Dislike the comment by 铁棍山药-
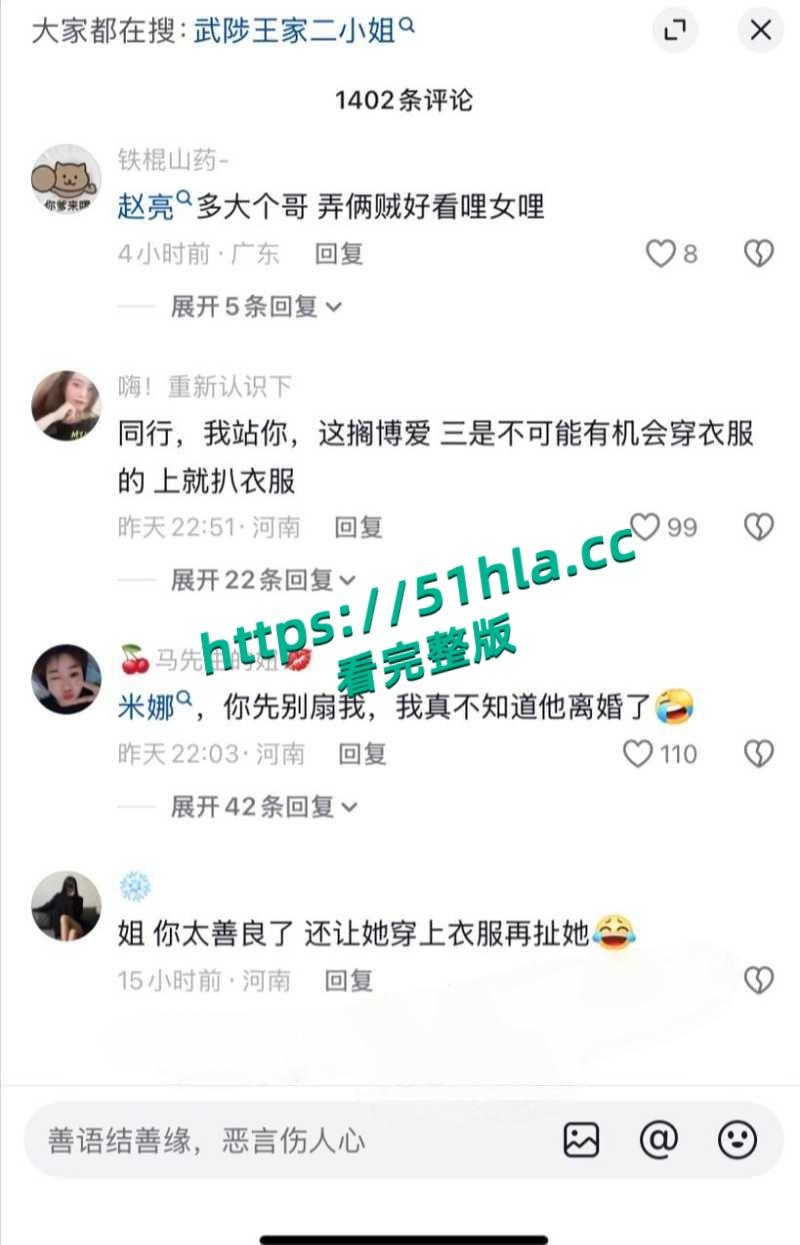The height and width of the screenshot is (1245, 800). tap(759, 254)
